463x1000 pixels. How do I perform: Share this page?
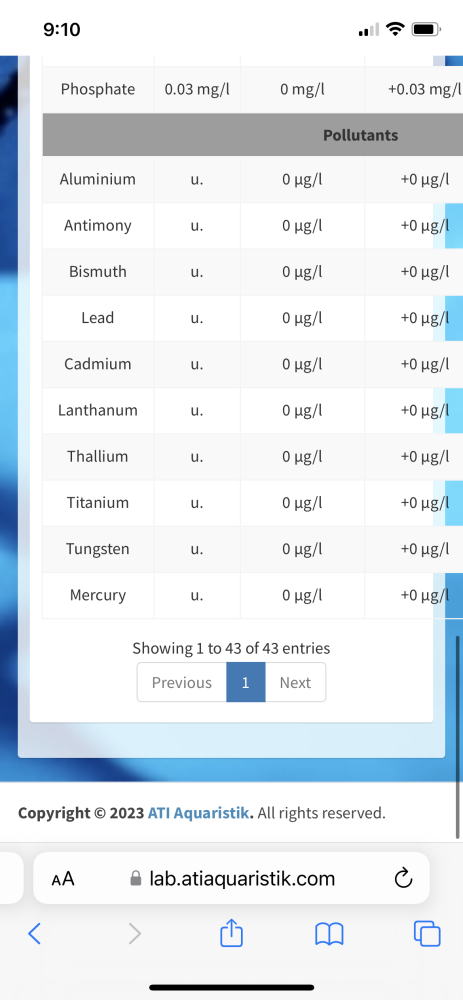tap(232, 932)
